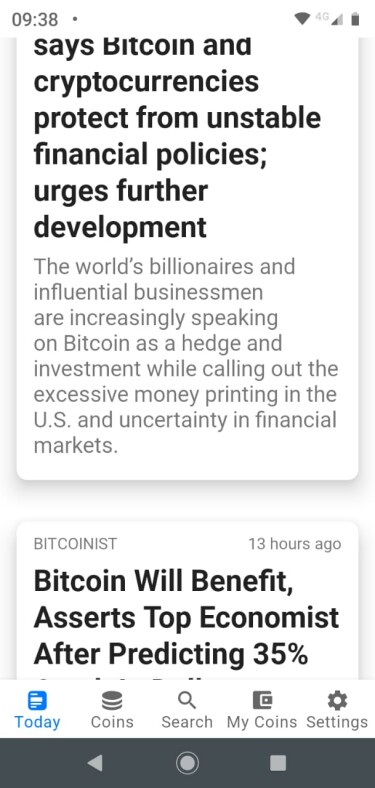The image size is (375, 788).
Task: Go to the home screen
Action: point(188,763)
